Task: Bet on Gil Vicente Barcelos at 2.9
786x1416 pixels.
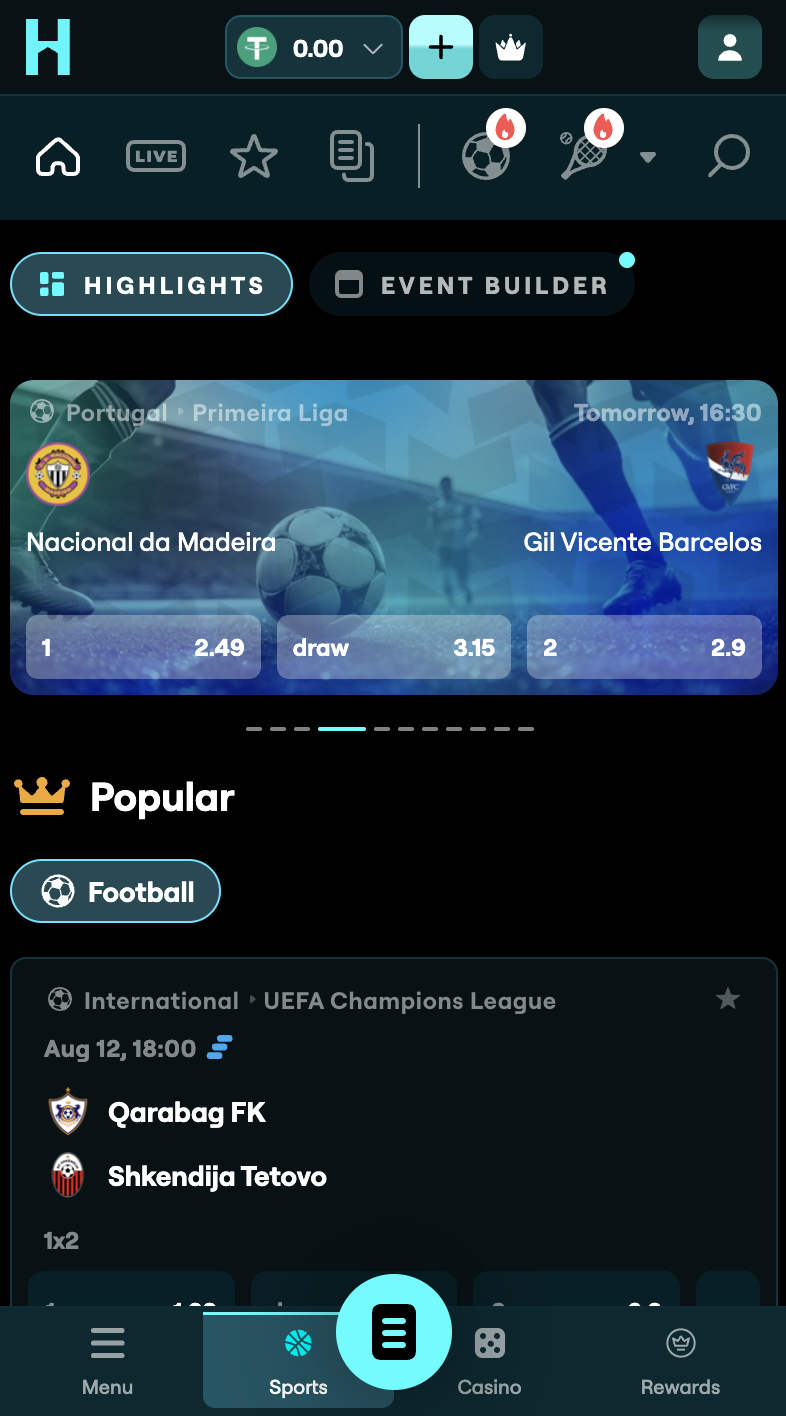Action: click(x=644, y=647)
